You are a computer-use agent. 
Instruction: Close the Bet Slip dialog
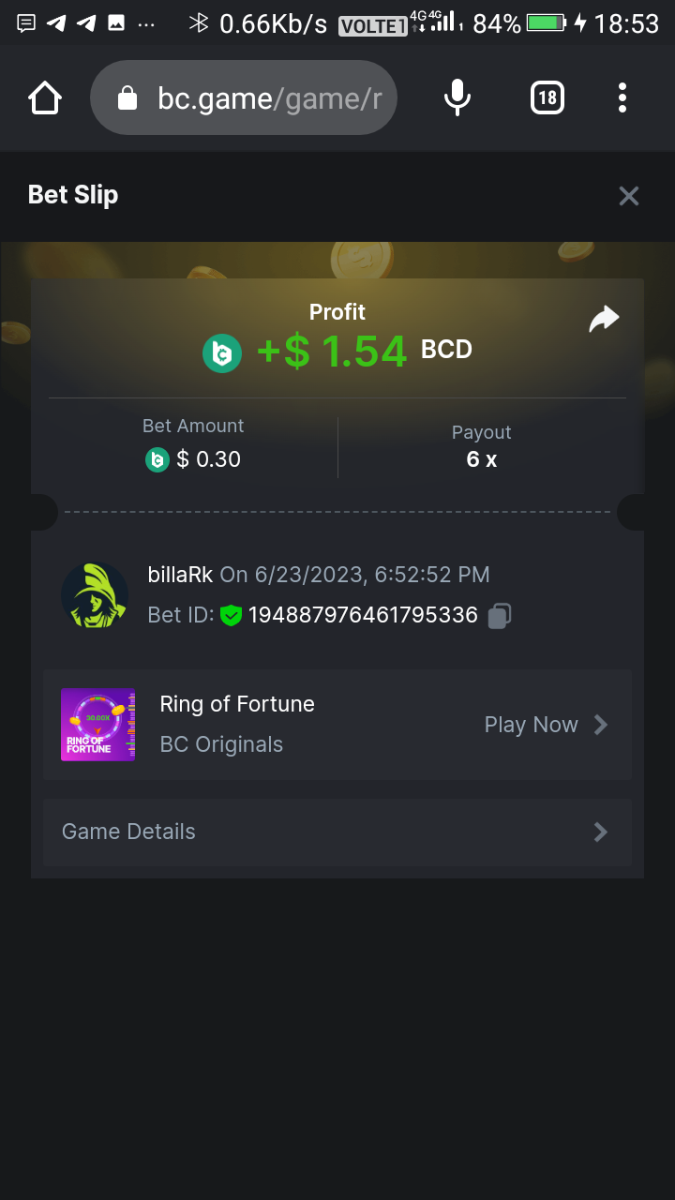click(628, 196)
